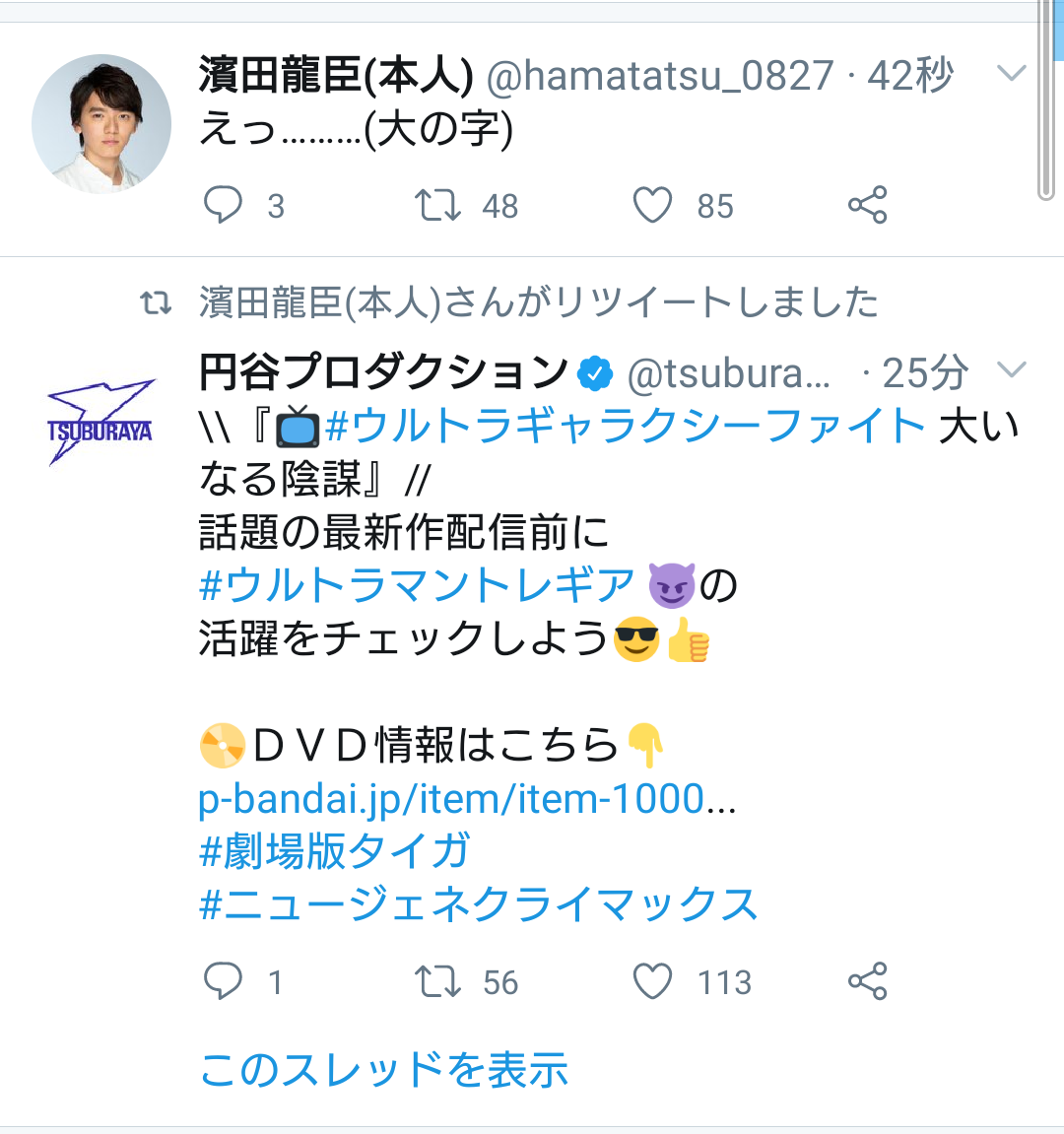Viewport: 1064px width, 1134px height.
Task: Open hashtag #ウルトラギャラクシーファイト
Action: click(x=625, y=427)
